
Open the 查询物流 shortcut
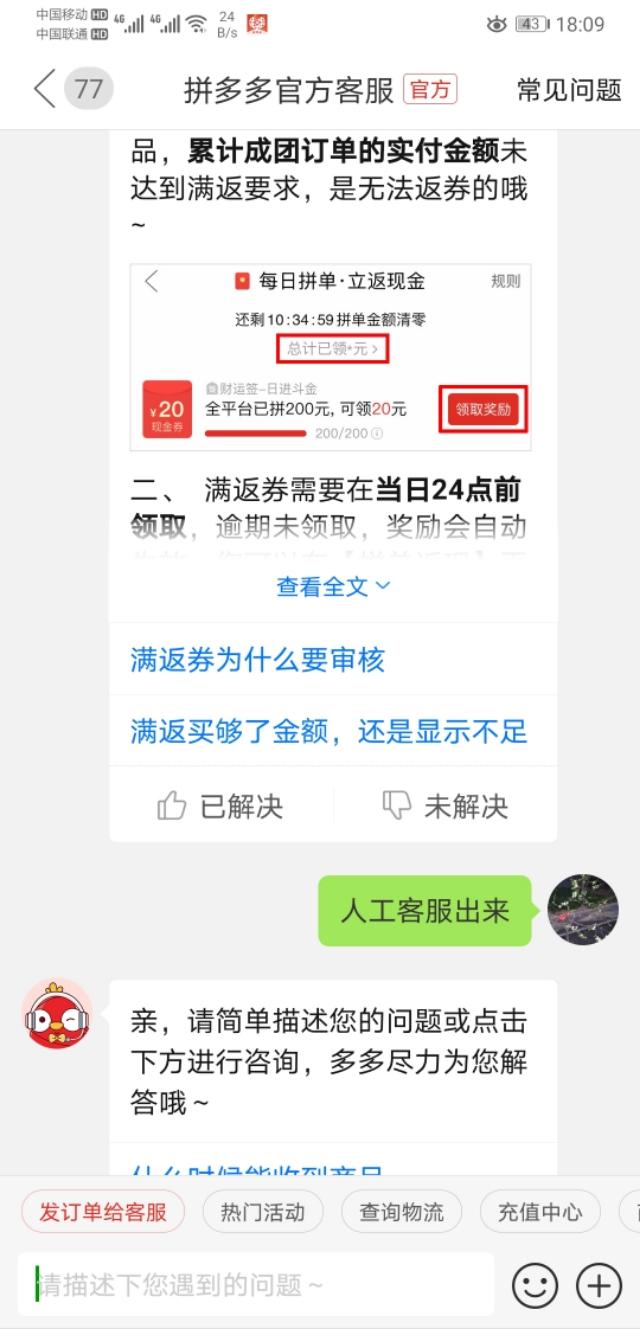tap(401, 1212)
